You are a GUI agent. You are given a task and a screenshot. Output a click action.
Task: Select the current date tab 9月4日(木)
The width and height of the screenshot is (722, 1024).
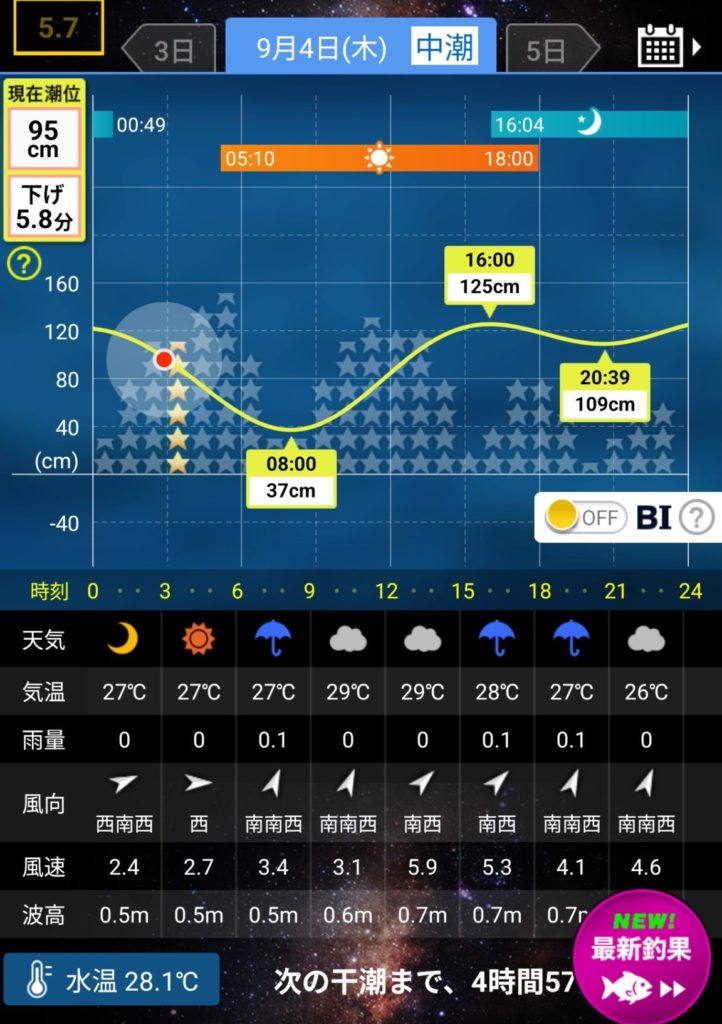coord(360,47)
